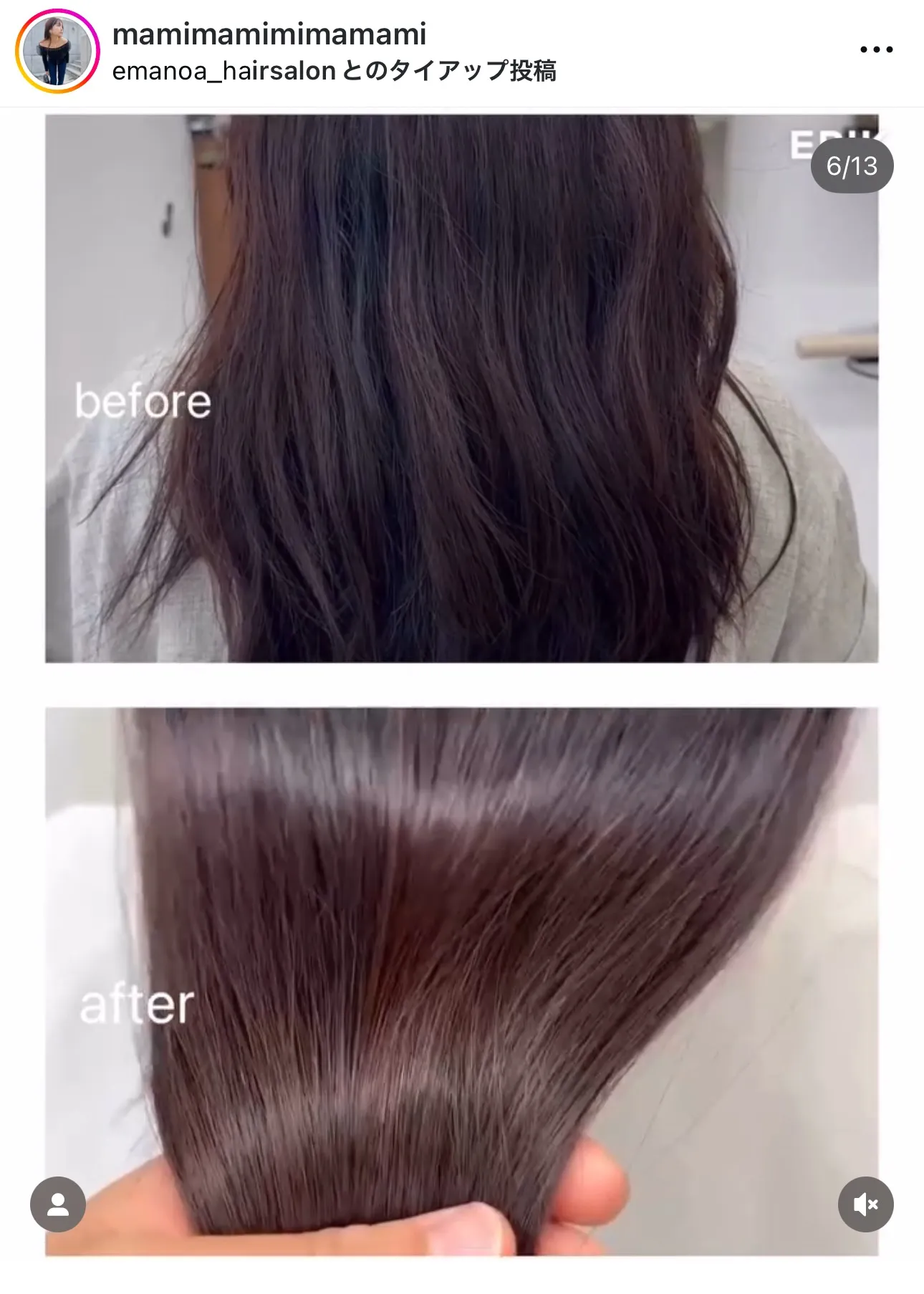Open the post's three-dot overflow menu

coord(876,49)
